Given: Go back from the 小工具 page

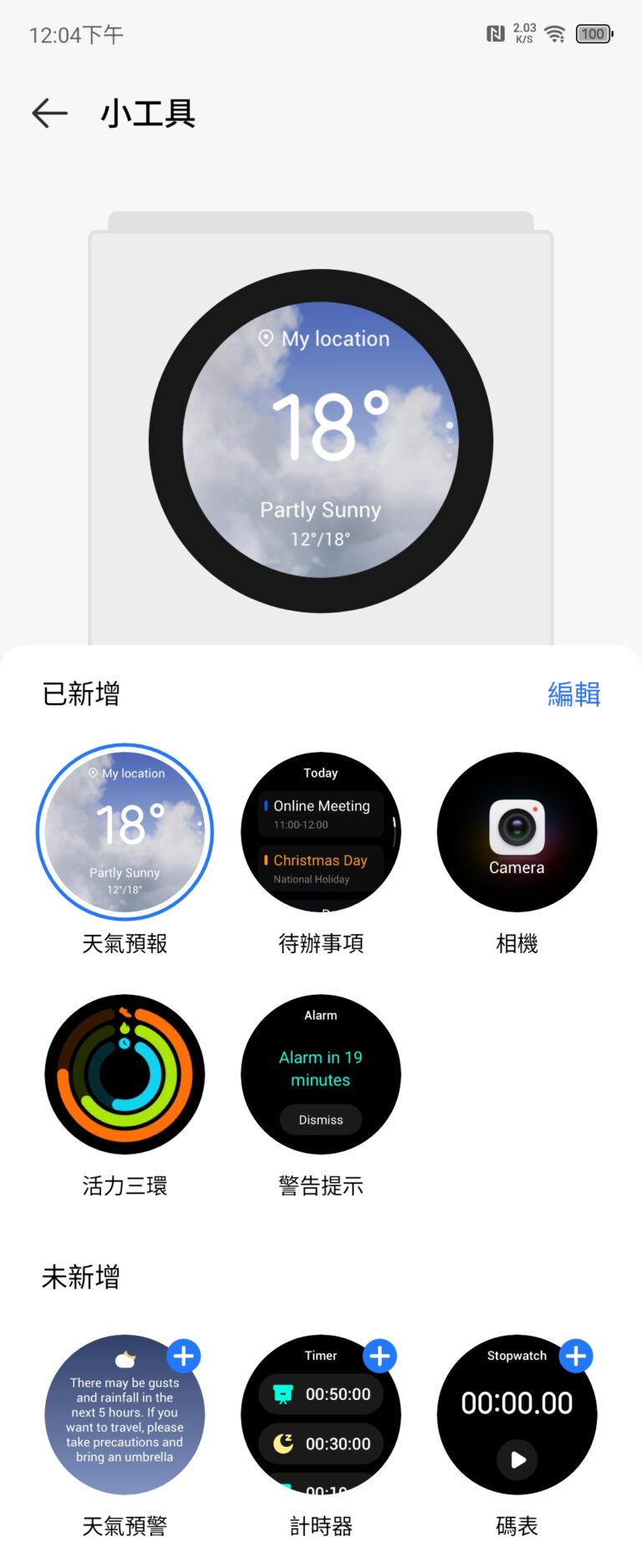Looking at the screenshot, I should click(49, 113).
